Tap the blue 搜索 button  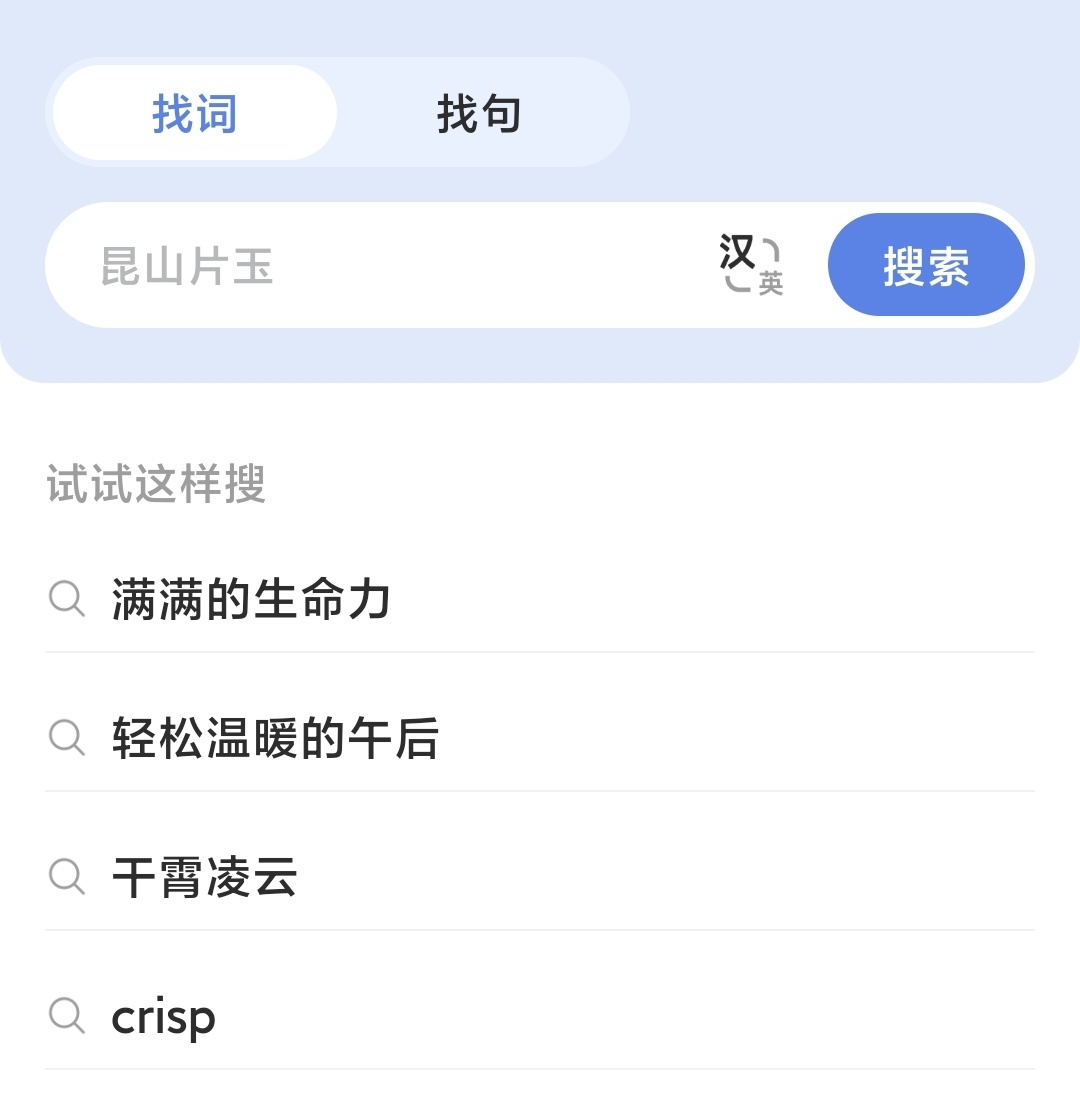point(926,266)
